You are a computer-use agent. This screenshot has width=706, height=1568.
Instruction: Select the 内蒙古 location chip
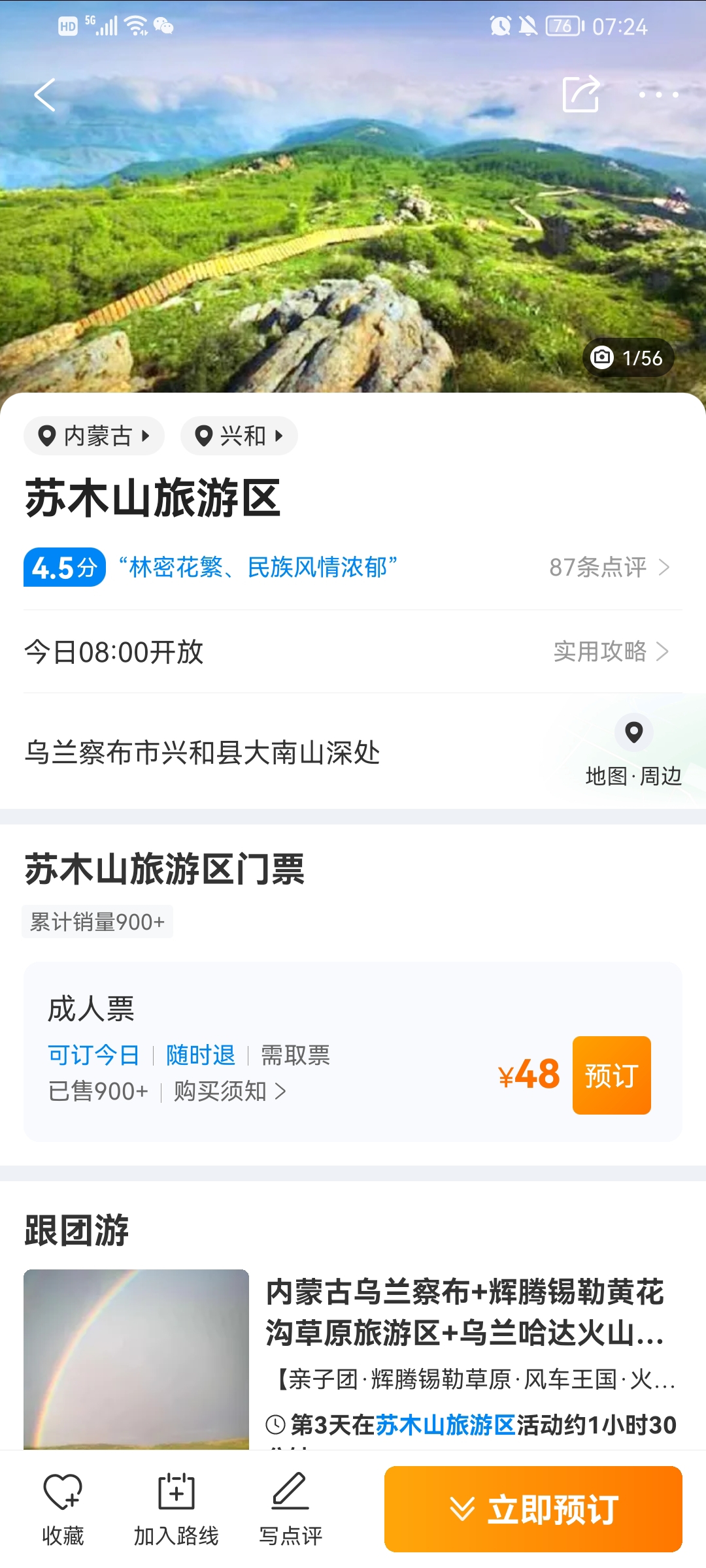point(94,436)
